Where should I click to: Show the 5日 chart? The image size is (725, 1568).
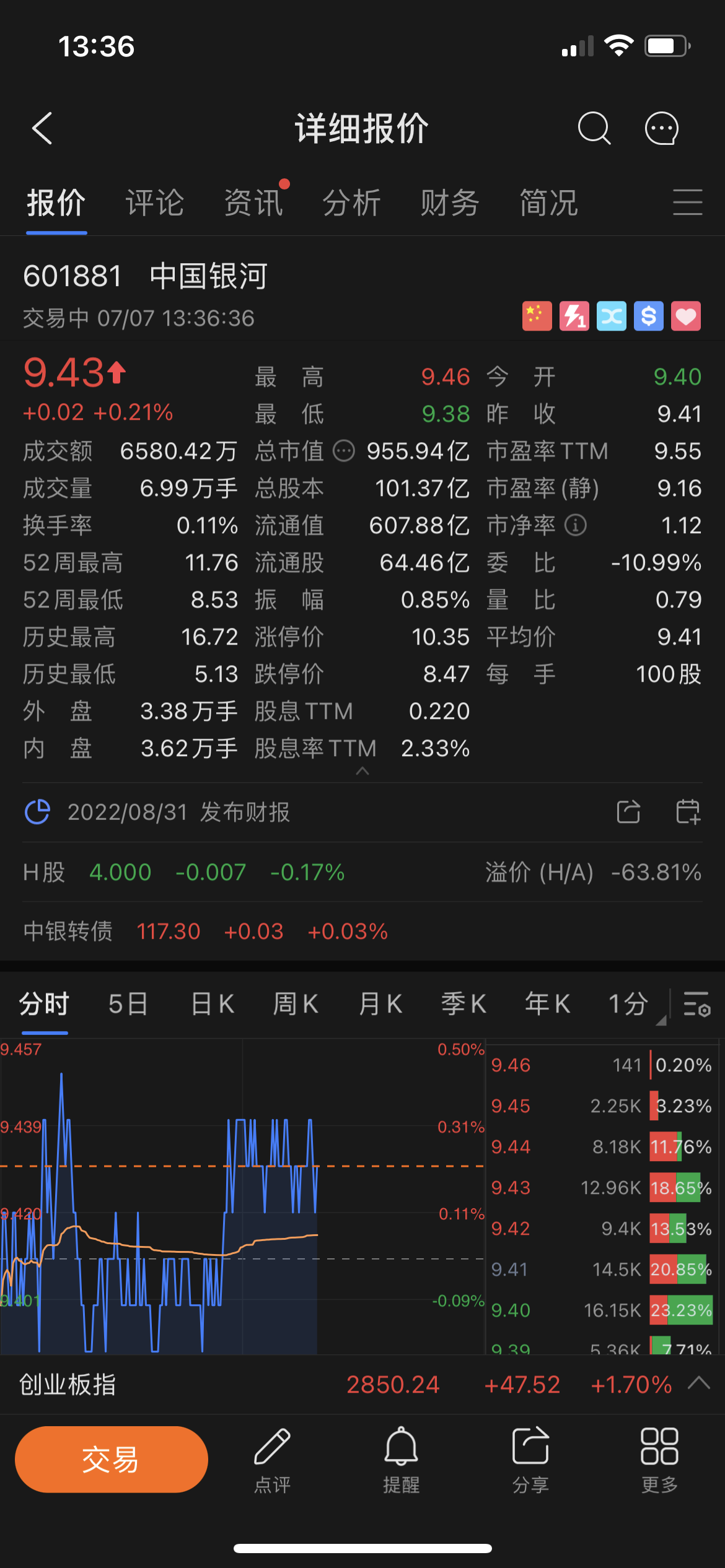click(x=128, y=1004)
